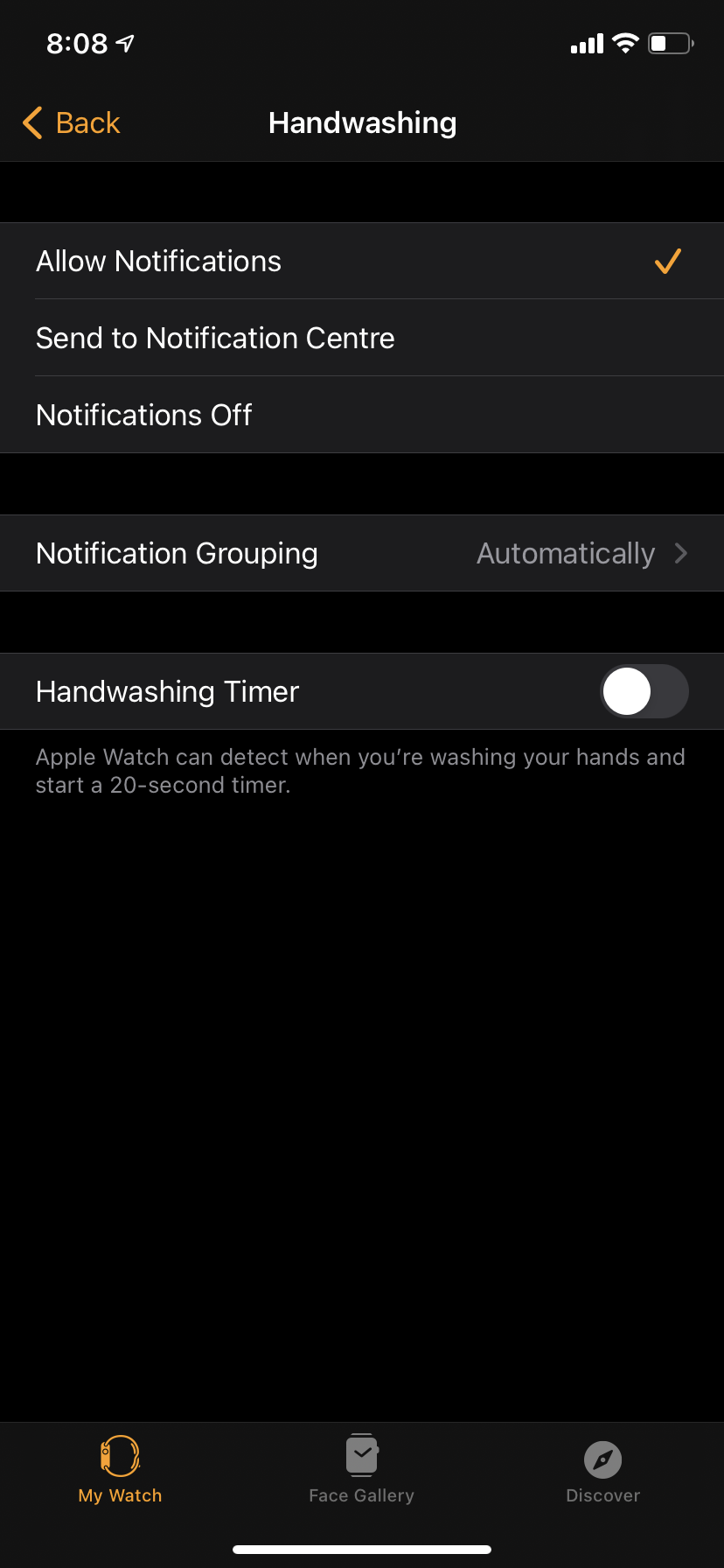This screenshot has height=1568, width=724.
Task: Click the orange back chevron icon
Action: pyautogui.click(x=32, y=122)
